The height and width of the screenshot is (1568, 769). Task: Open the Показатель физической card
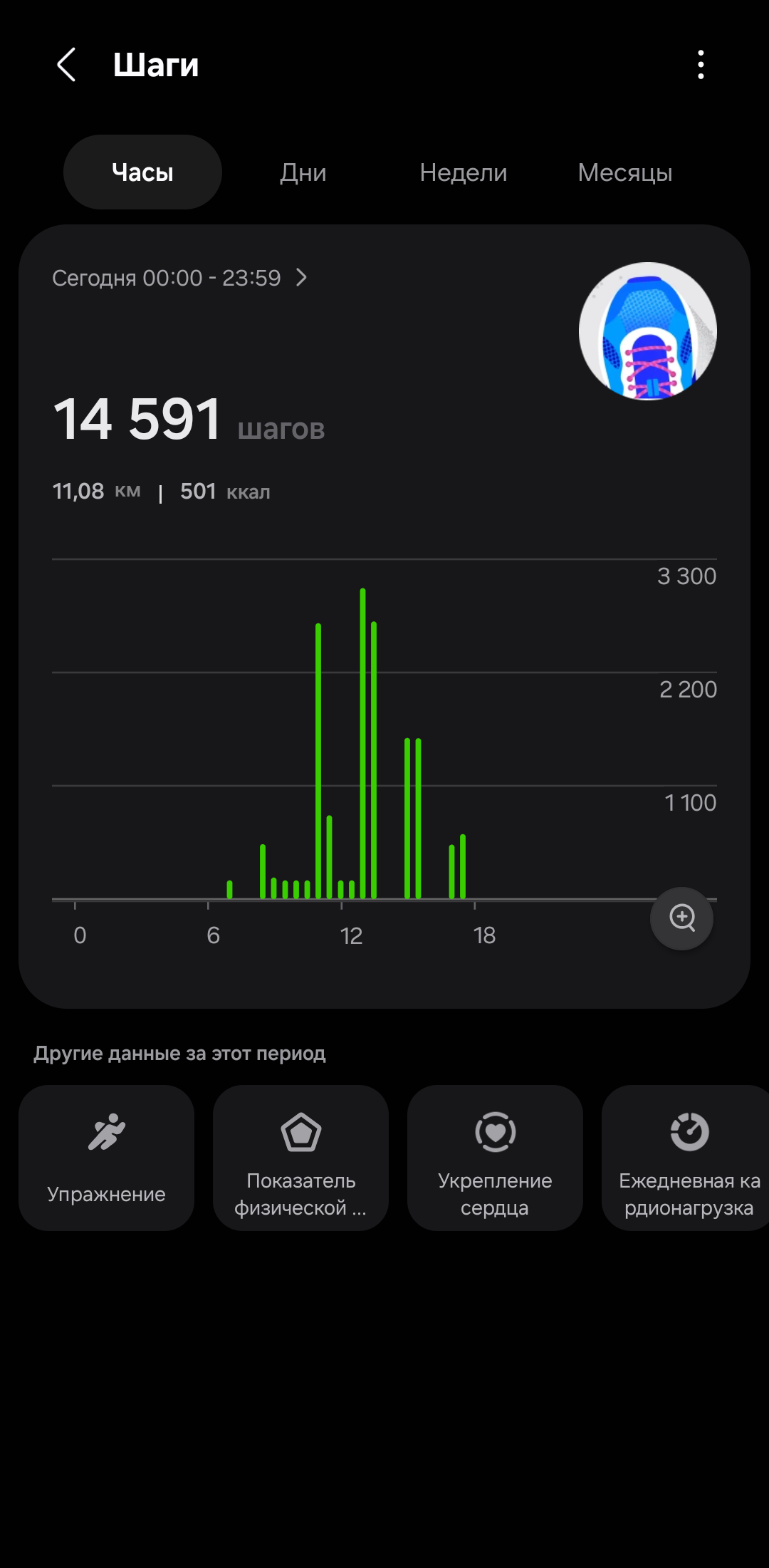300,1158
